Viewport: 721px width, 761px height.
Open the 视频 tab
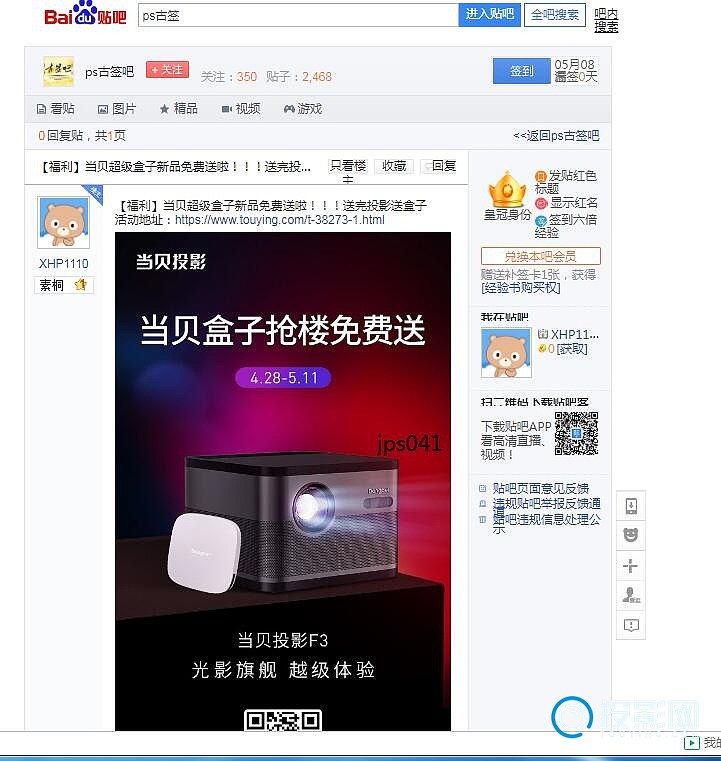pos(241,109)
